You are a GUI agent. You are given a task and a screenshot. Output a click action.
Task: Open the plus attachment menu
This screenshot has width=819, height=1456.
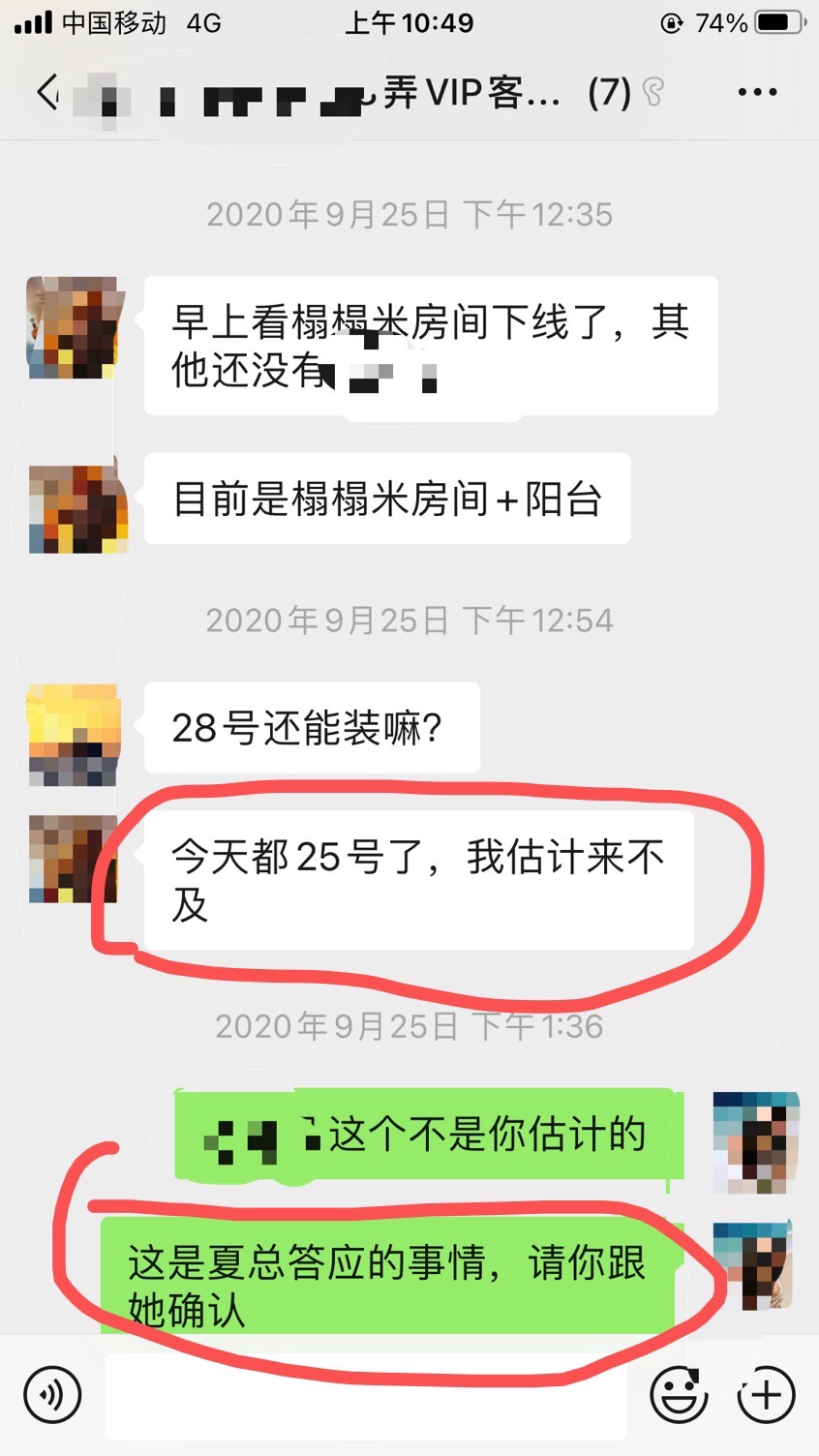point(767,1395)
